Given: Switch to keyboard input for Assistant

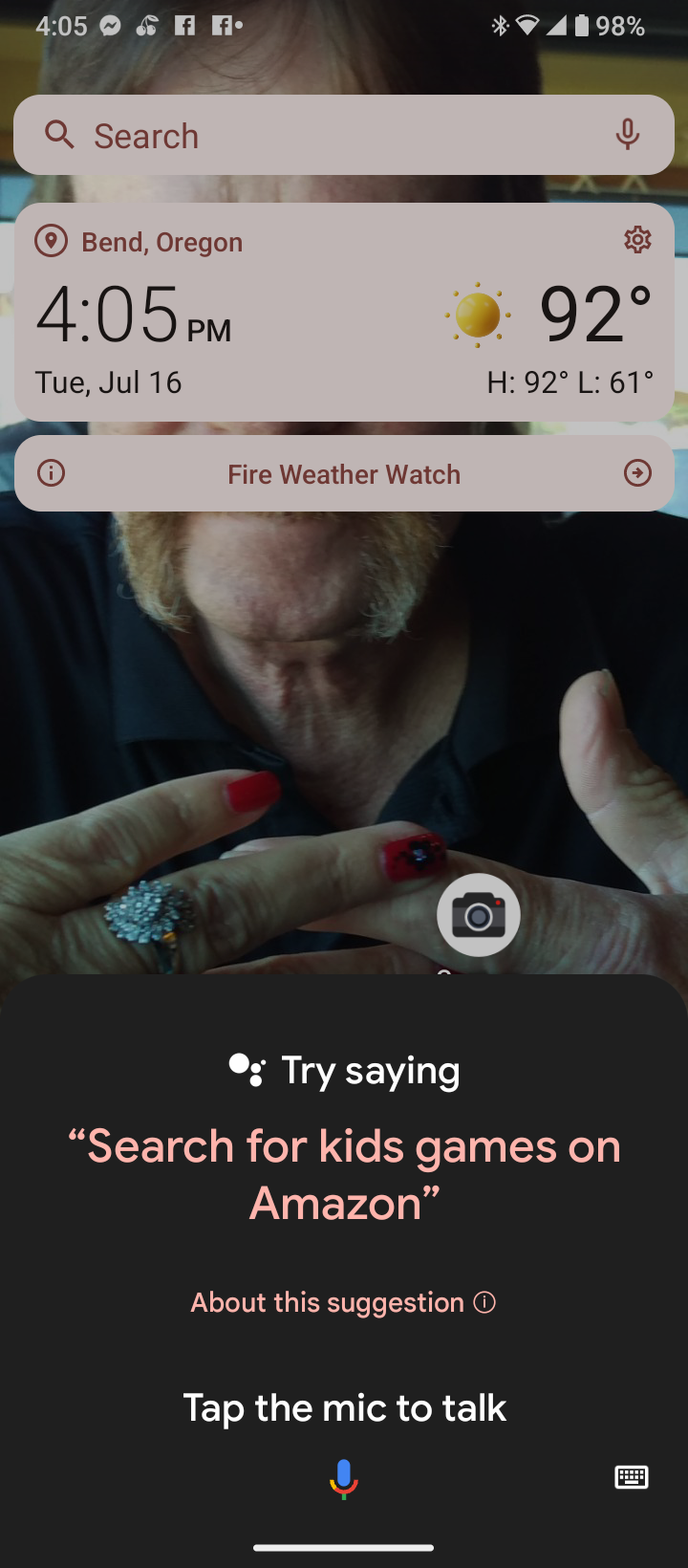Looking at the screenshot, I should 631,1477.
